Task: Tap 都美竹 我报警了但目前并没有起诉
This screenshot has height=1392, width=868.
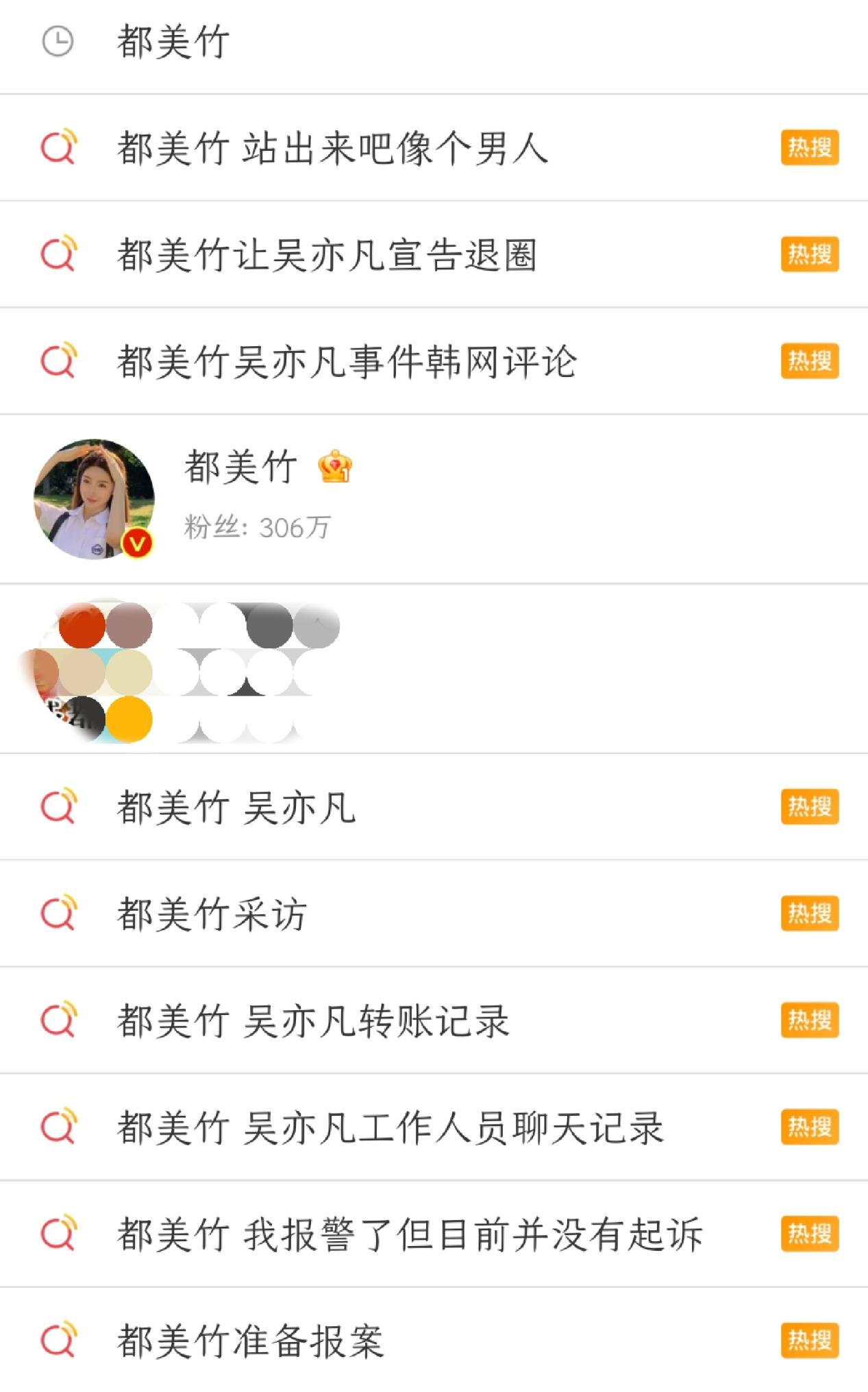Action: (x=434, y=1234)
